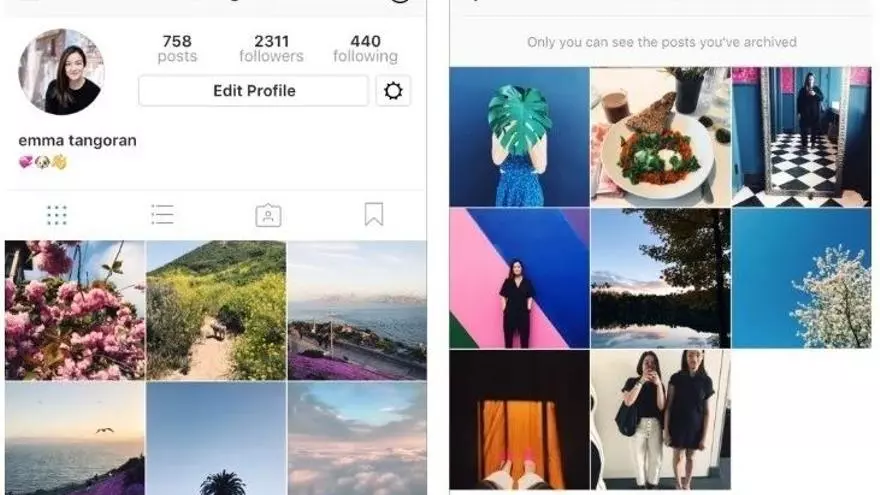
Task: Switch to the grid view tab
Action: 57,215
